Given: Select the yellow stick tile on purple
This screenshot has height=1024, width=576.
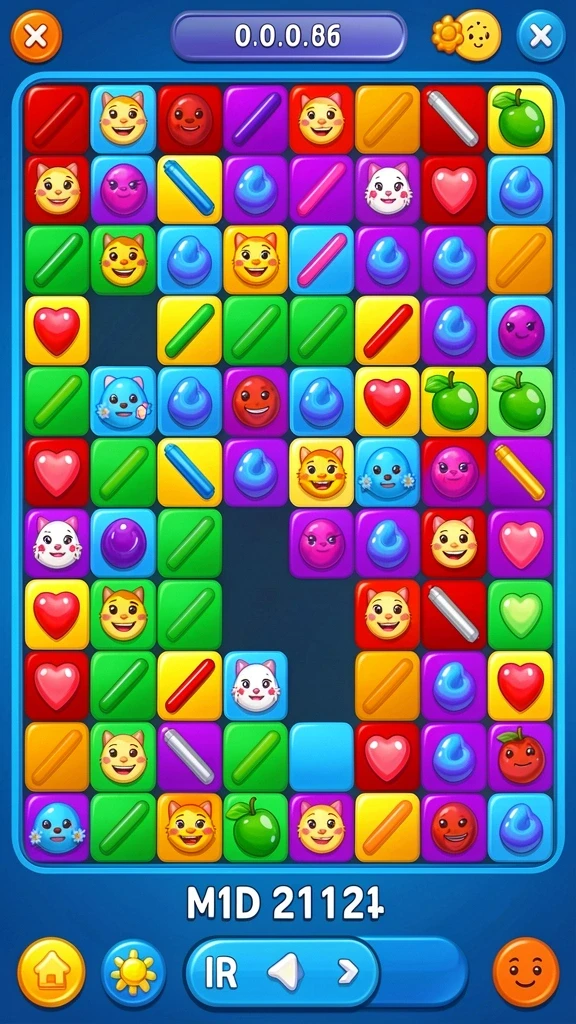Looking at the screenshot, I should [x=520, y=472].
